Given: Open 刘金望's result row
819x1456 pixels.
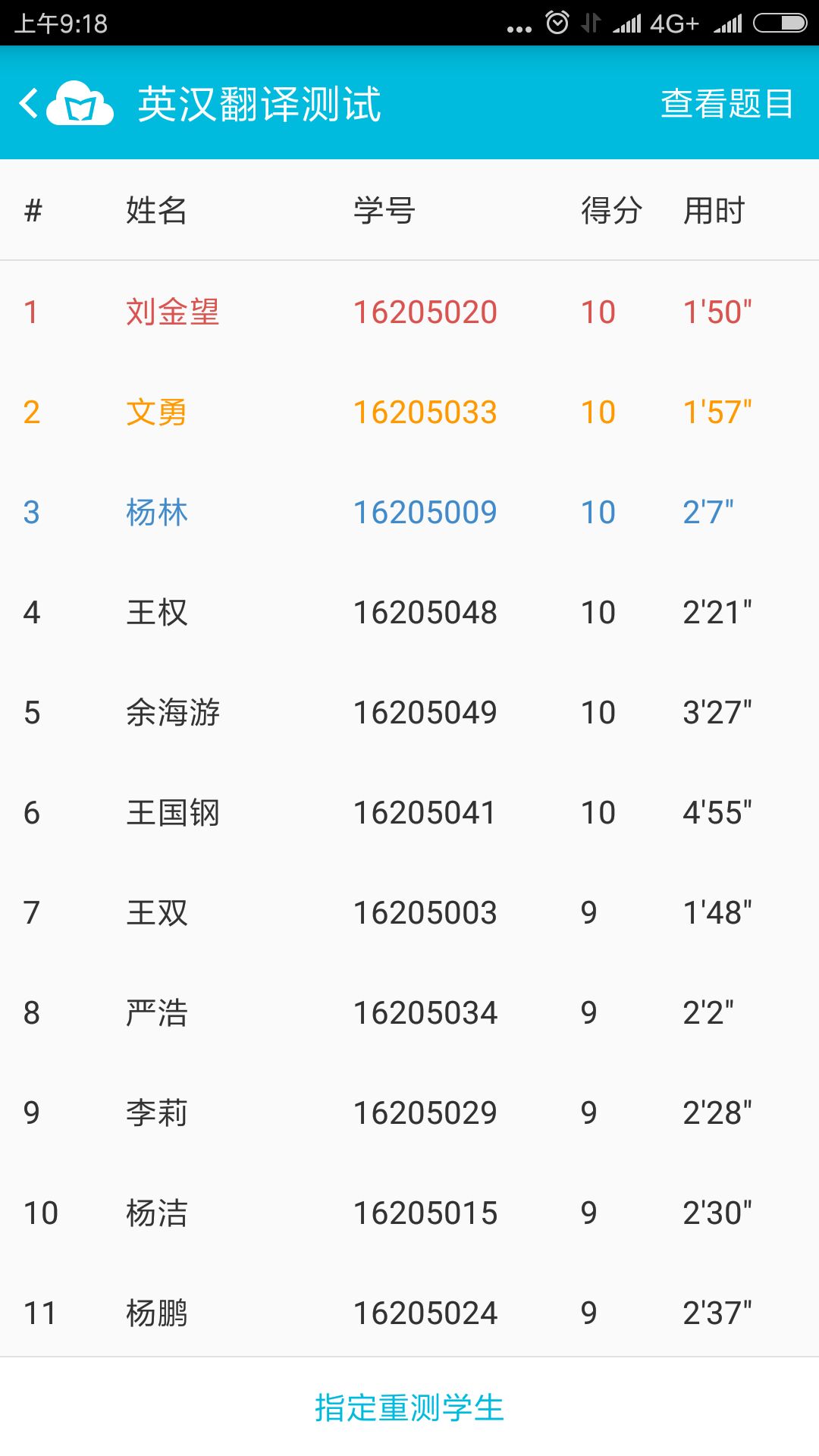Looking at the screenshot, I should click(409, 312).
